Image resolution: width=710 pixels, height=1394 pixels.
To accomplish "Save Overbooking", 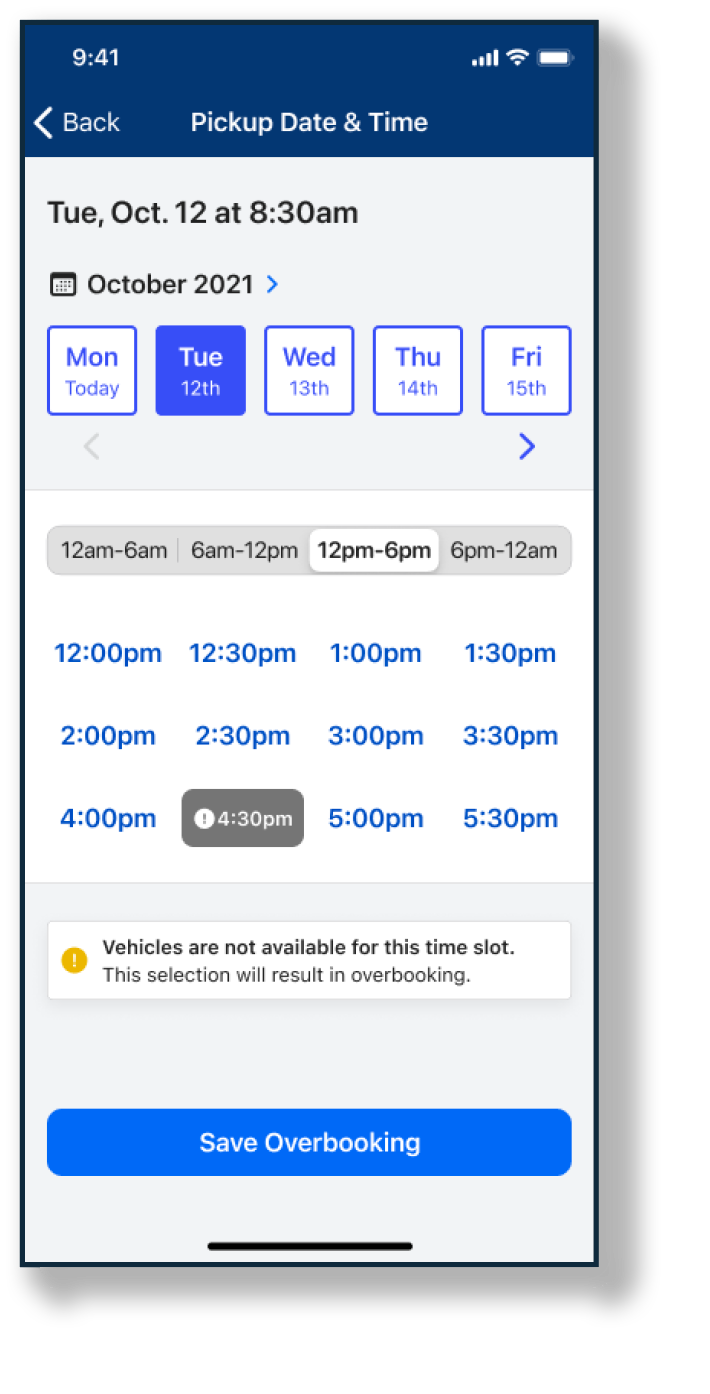I will (309, 1142).
